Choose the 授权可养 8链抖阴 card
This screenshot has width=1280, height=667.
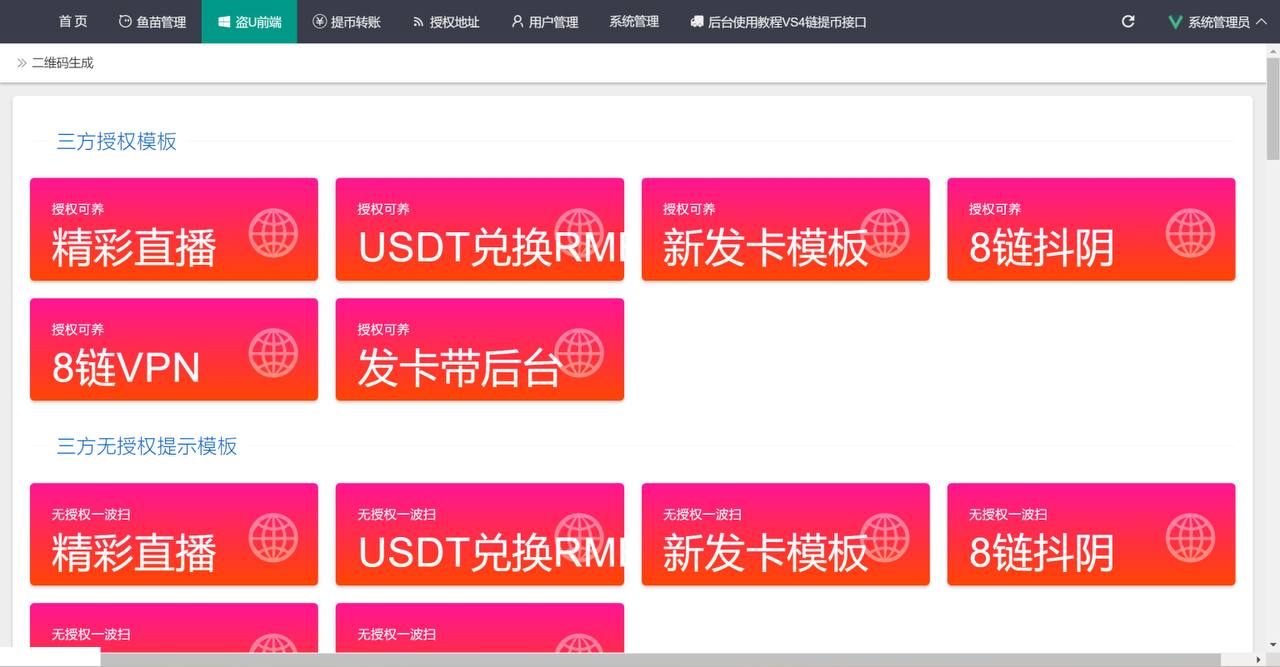1091,229
